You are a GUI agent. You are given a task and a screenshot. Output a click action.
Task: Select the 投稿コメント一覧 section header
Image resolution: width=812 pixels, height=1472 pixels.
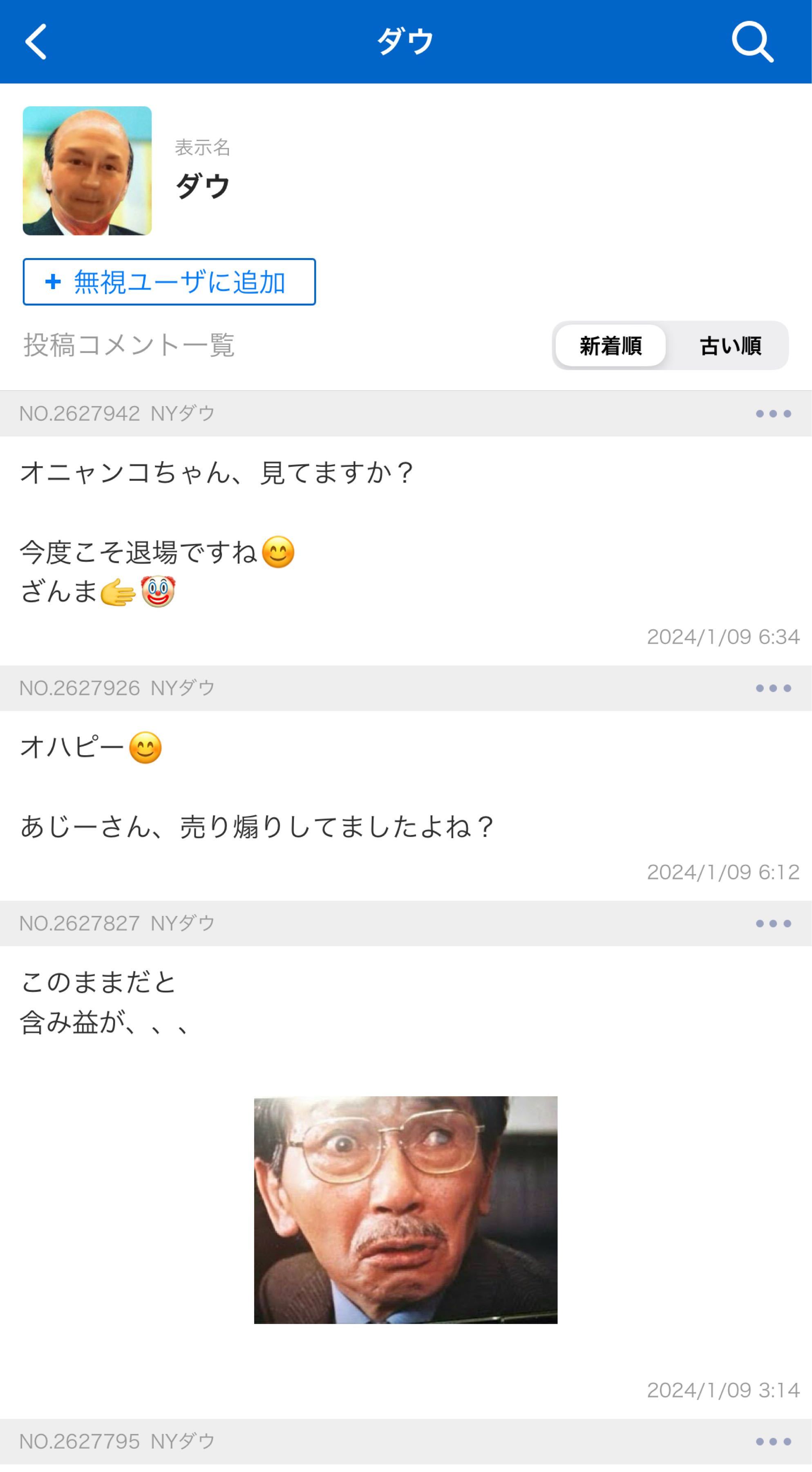130,345
